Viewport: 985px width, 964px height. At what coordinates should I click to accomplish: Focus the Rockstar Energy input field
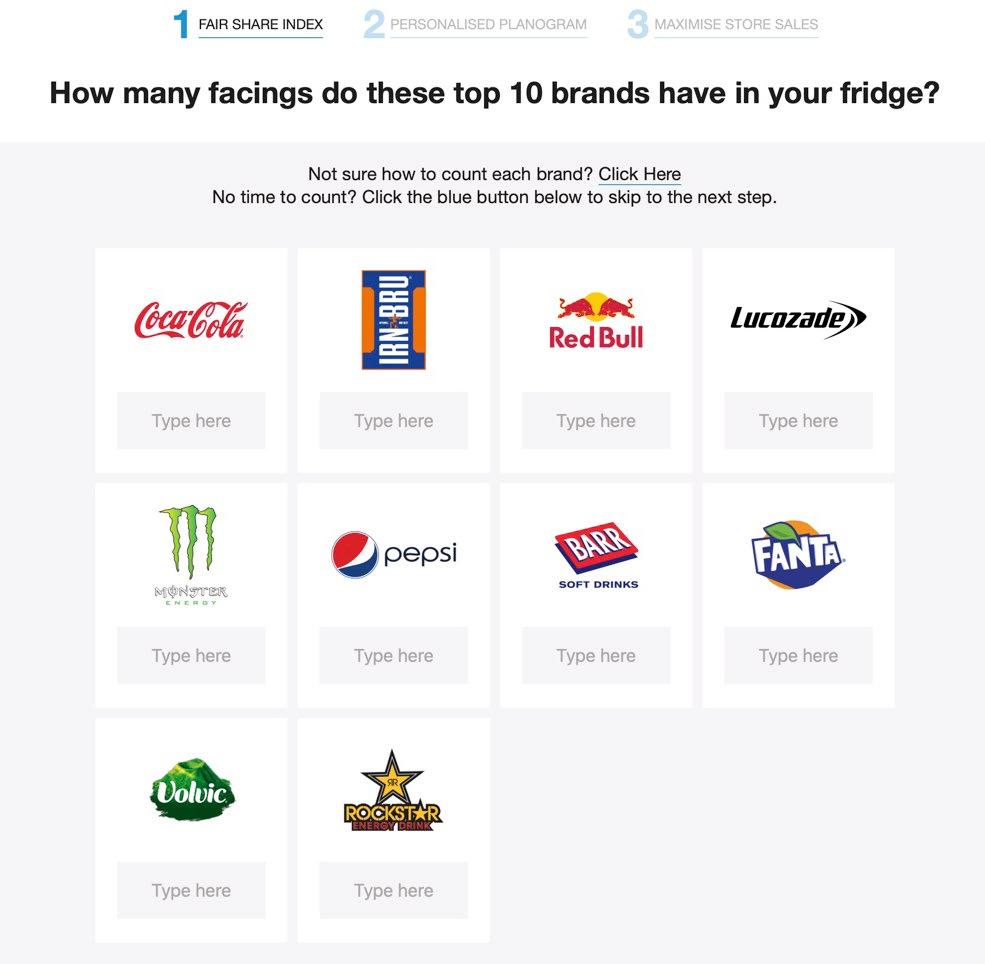393,891
